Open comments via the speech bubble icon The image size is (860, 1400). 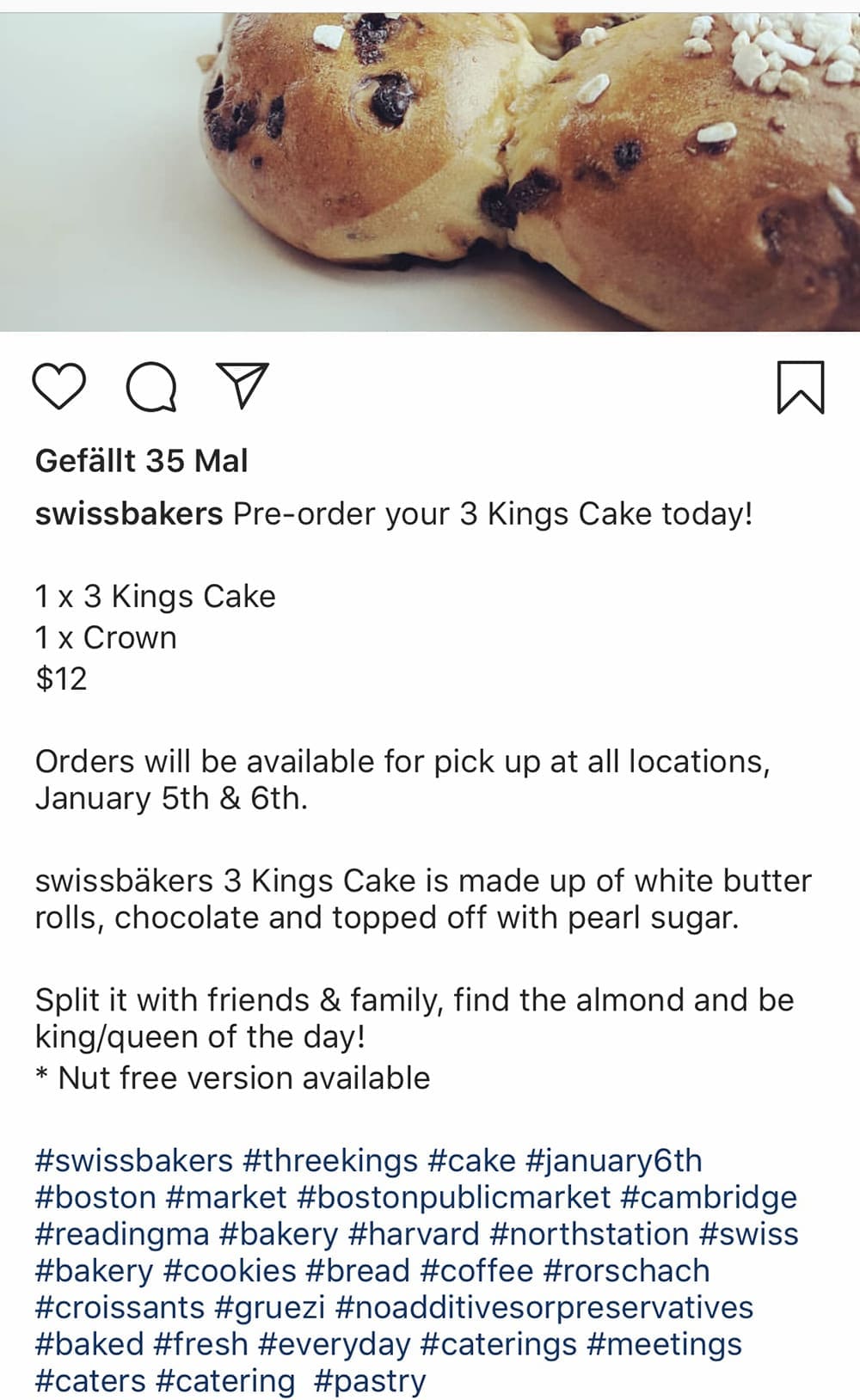pos(151,387)
